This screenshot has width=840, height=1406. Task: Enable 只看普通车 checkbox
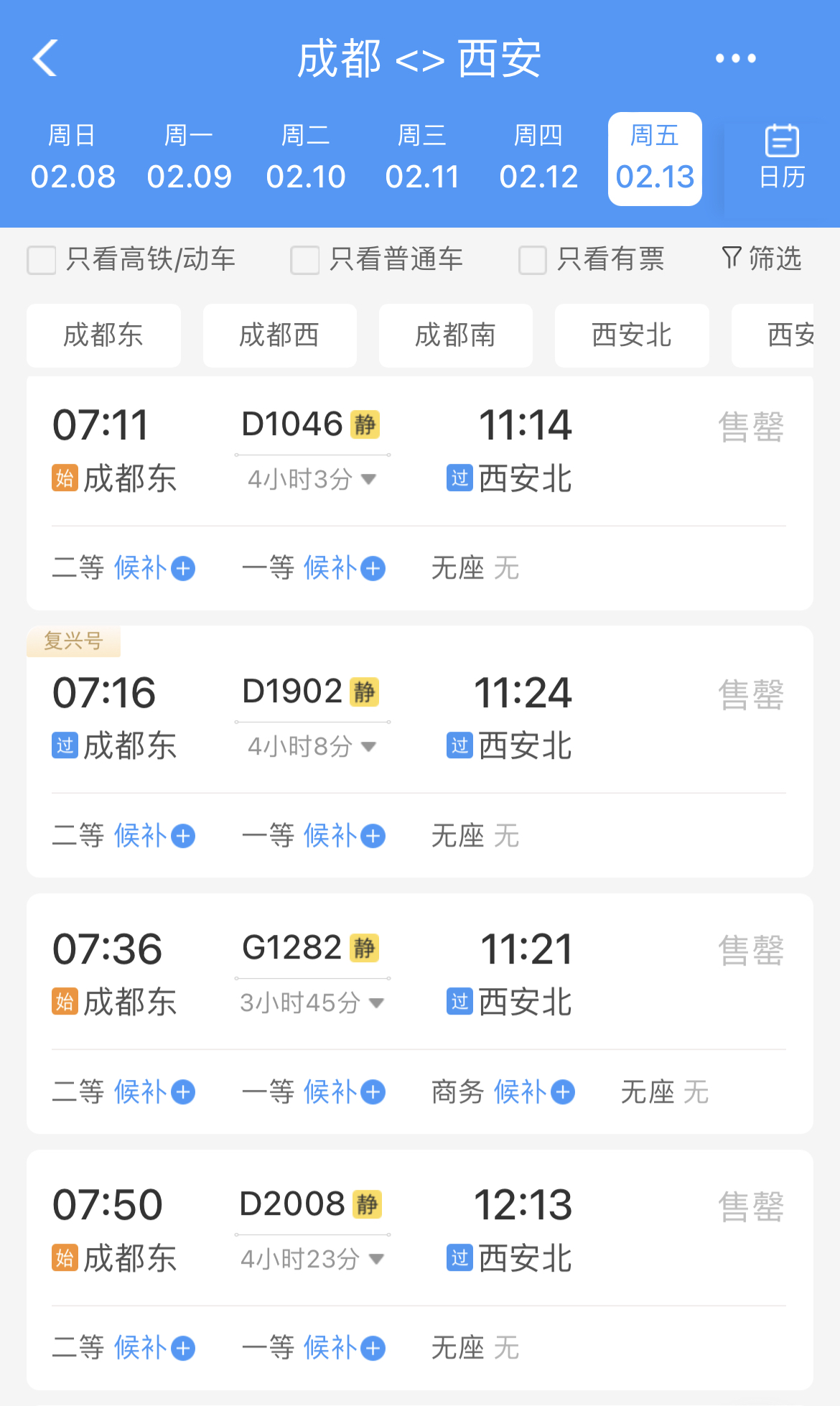point(305,260)
